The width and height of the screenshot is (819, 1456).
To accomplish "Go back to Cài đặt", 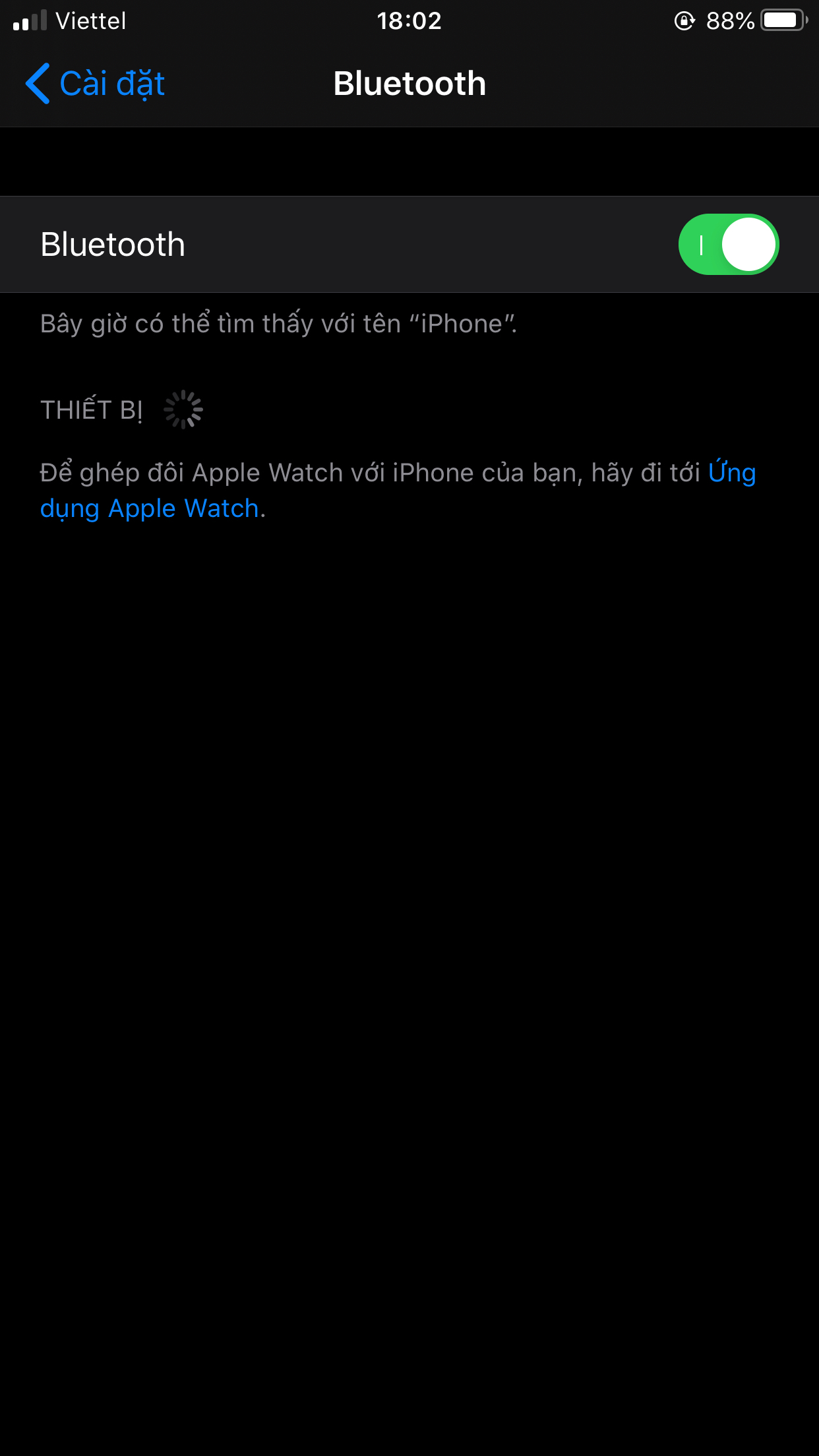I will click(x=95, y=84).
